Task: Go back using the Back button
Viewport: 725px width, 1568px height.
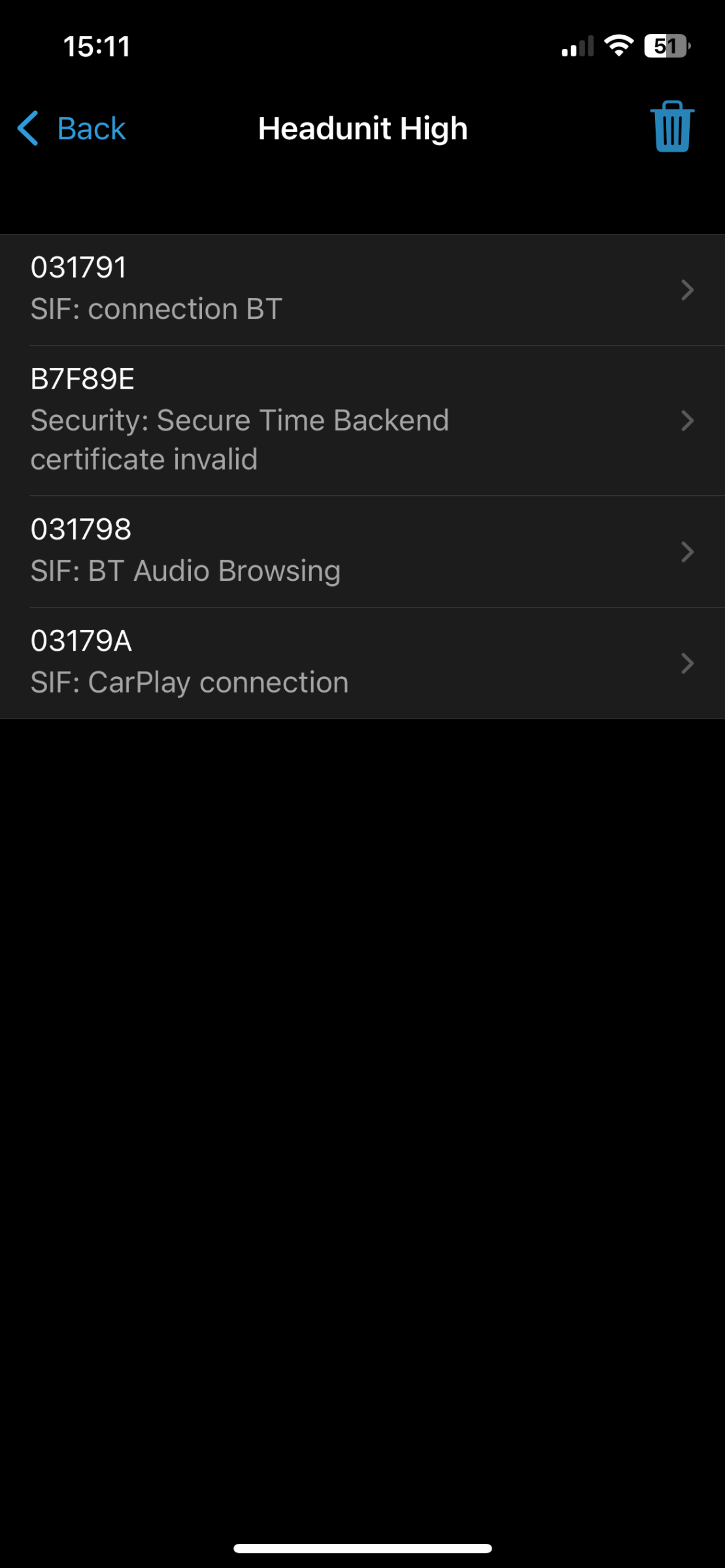Action: pyautogui.click(x=71, y=128)
